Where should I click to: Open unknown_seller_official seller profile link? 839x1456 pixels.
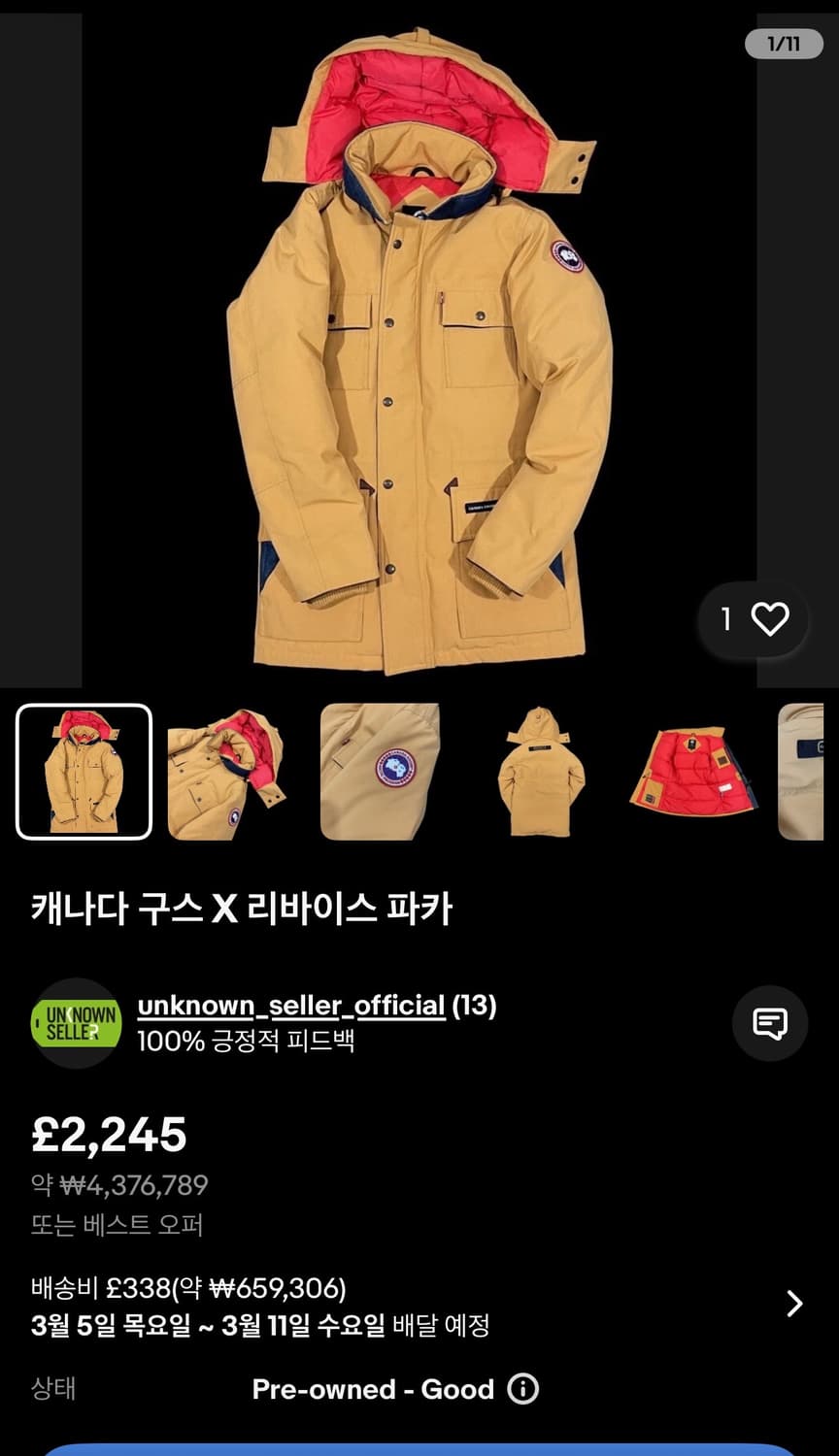[289, 1006]
